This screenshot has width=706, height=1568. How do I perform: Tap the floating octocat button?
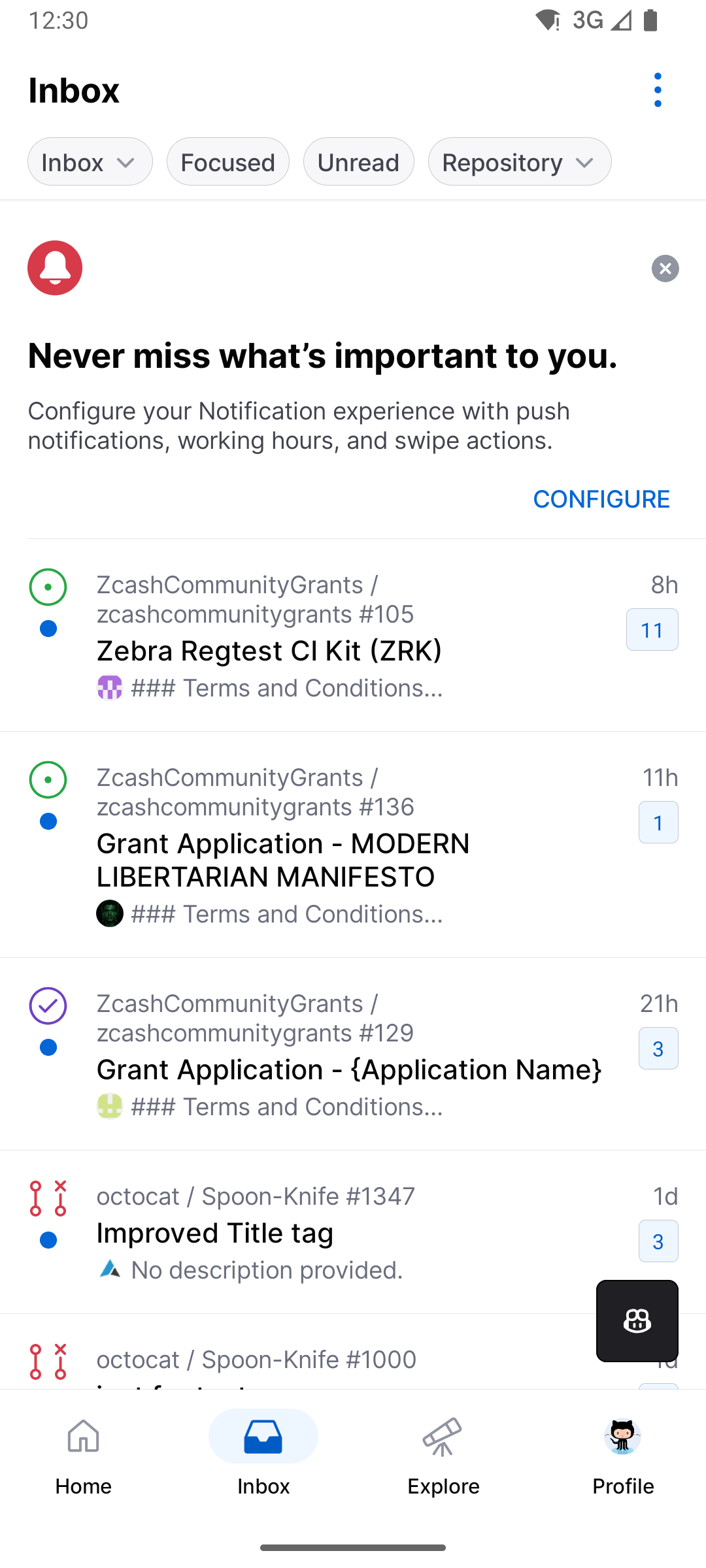pos(636,1321)
